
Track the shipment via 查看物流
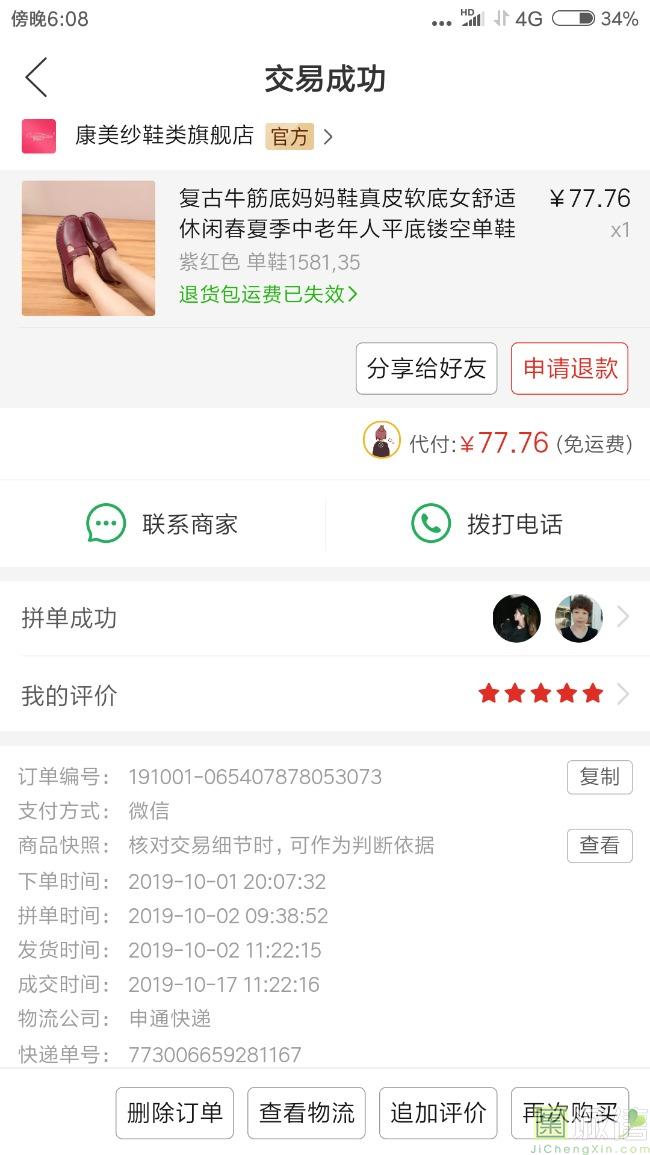tap(307, 1113)
